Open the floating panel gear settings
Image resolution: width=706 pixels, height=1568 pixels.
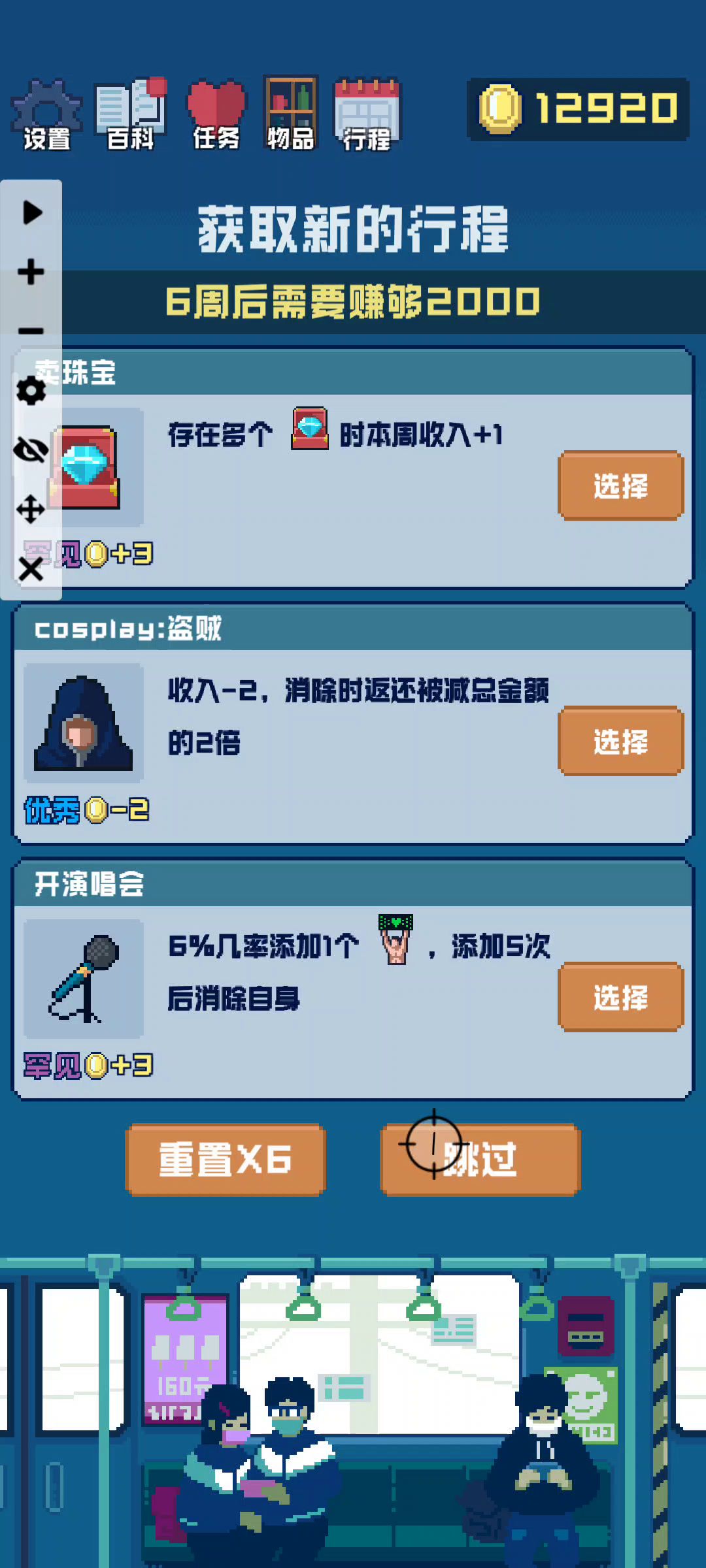click(31, 391)
